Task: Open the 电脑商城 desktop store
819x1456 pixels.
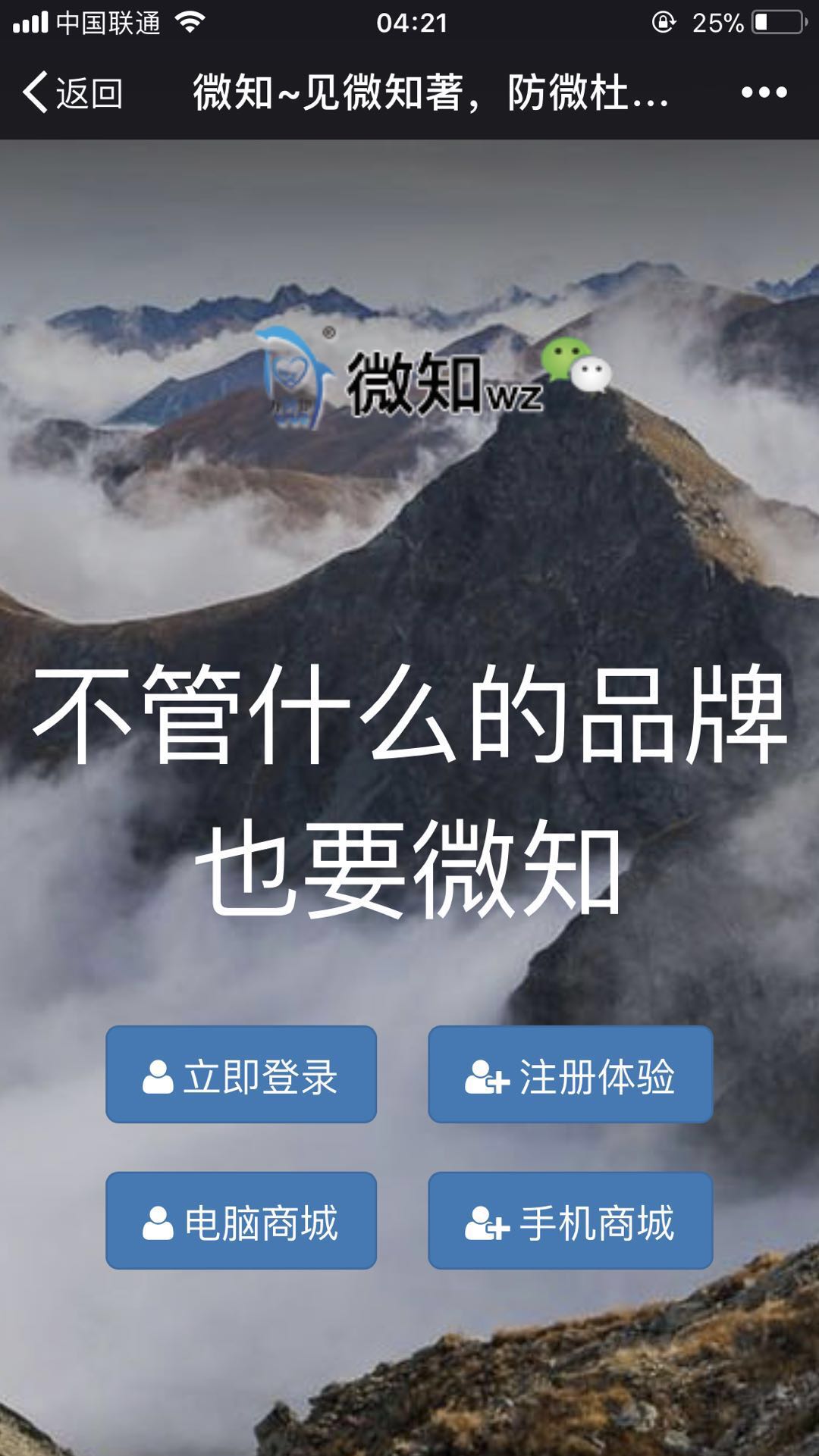Action: pyautogui.click(x=241, y=1220)
